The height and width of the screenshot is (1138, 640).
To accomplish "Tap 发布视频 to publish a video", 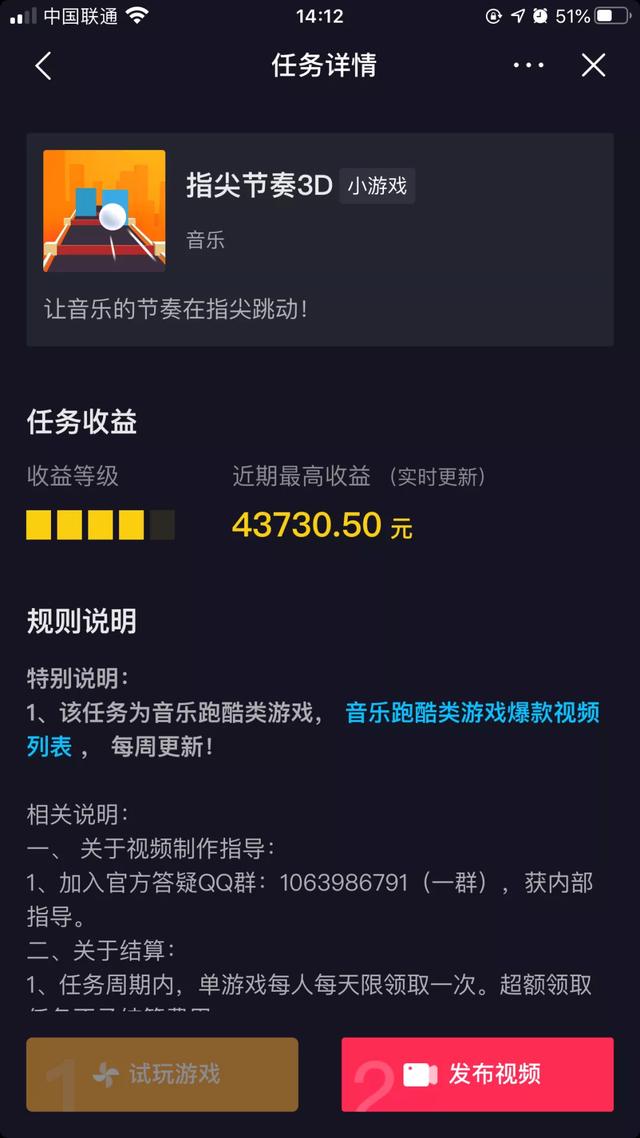I will 477,1074.
